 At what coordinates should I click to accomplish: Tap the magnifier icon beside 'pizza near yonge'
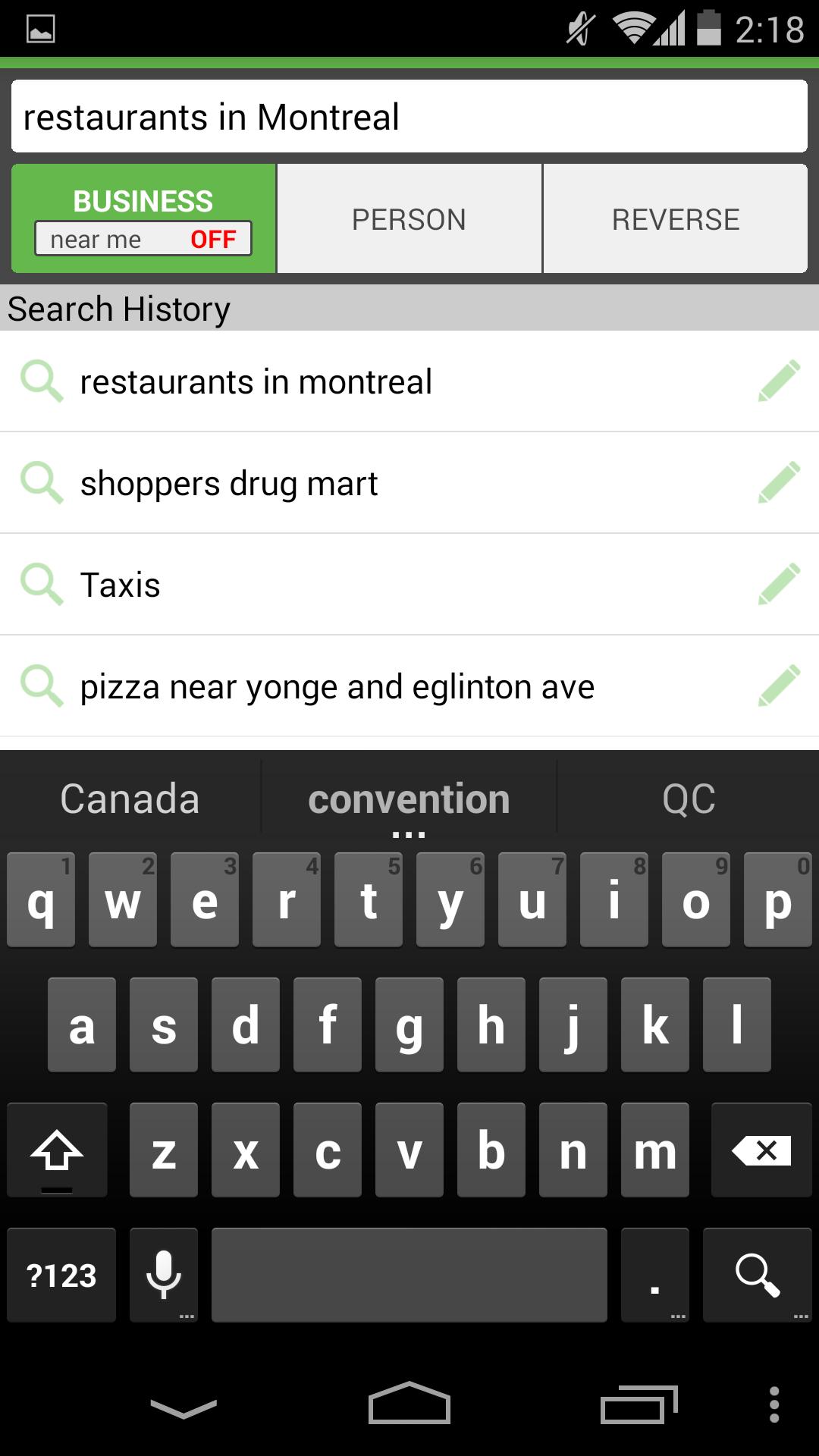pos(43,686)
